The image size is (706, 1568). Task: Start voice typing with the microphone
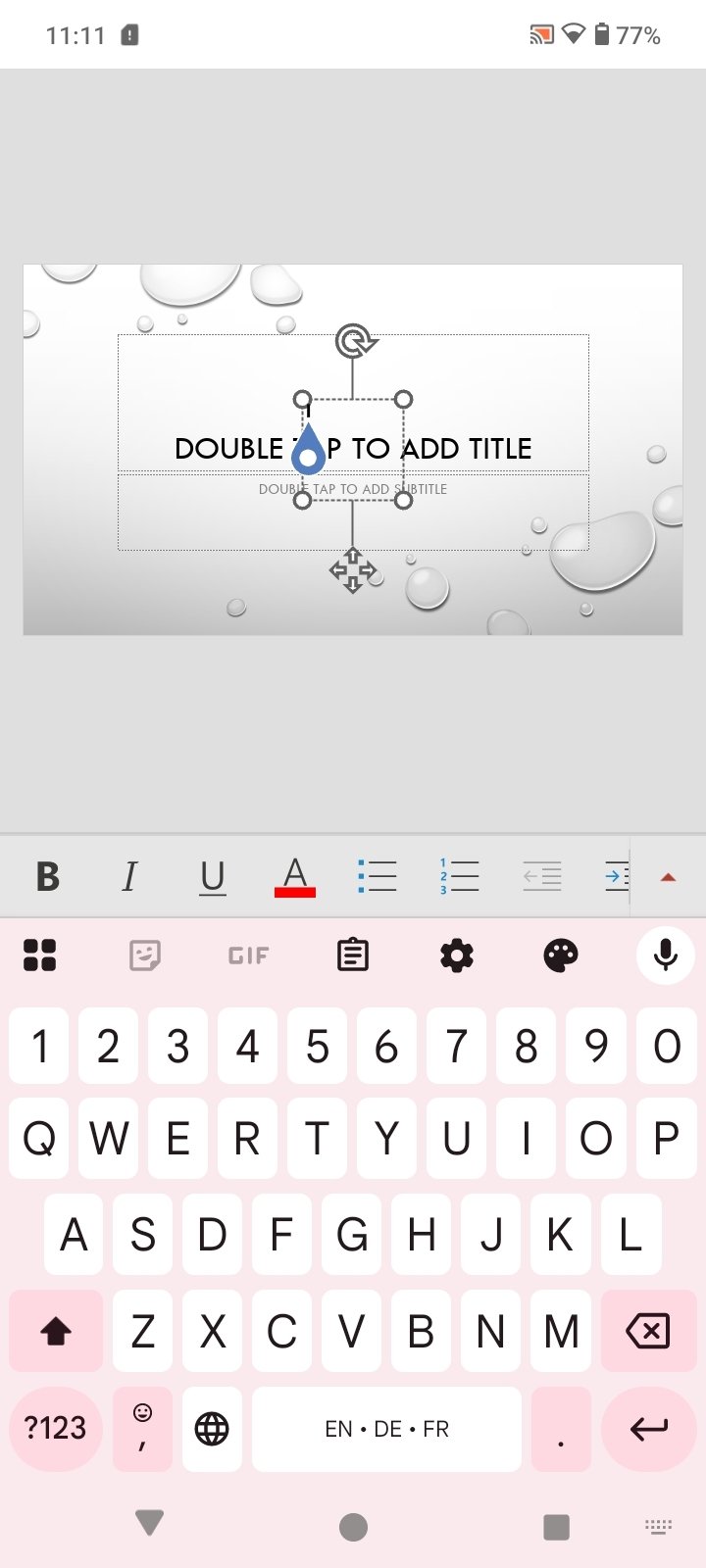point(665,955)
